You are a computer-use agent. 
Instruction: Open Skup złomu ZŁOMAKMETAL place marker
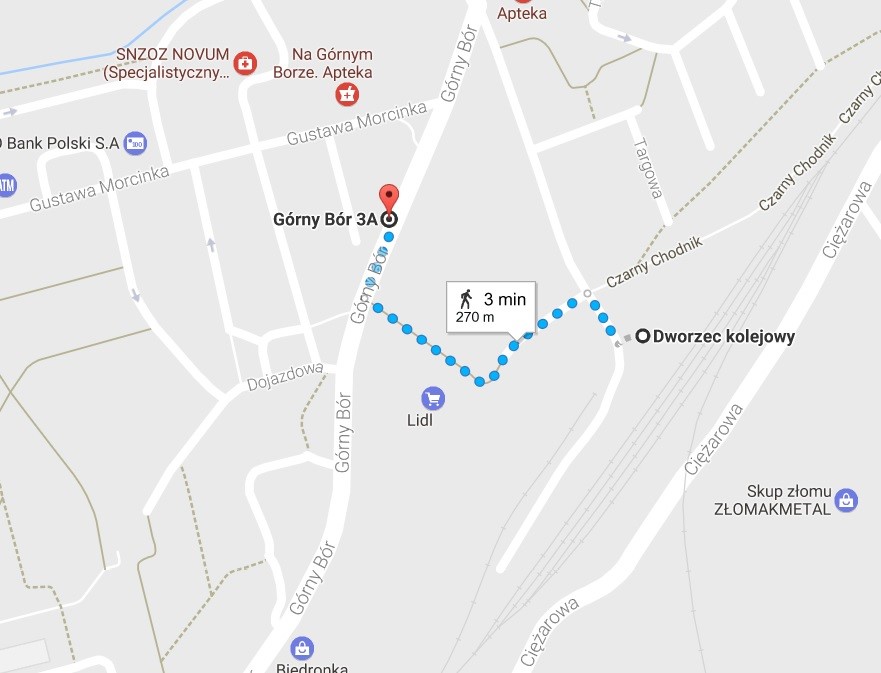coord(846,499)
